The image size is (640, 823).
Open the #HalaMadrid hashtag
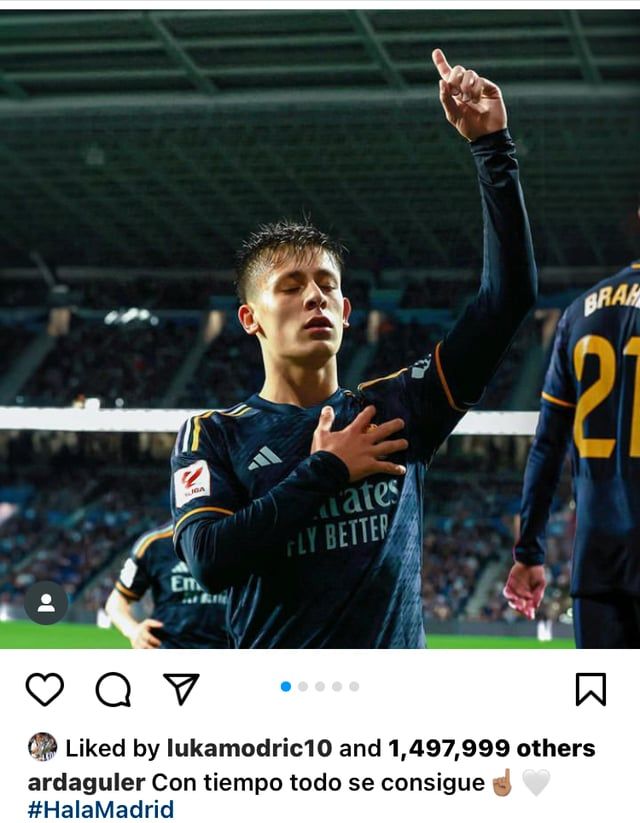point(101,809)
